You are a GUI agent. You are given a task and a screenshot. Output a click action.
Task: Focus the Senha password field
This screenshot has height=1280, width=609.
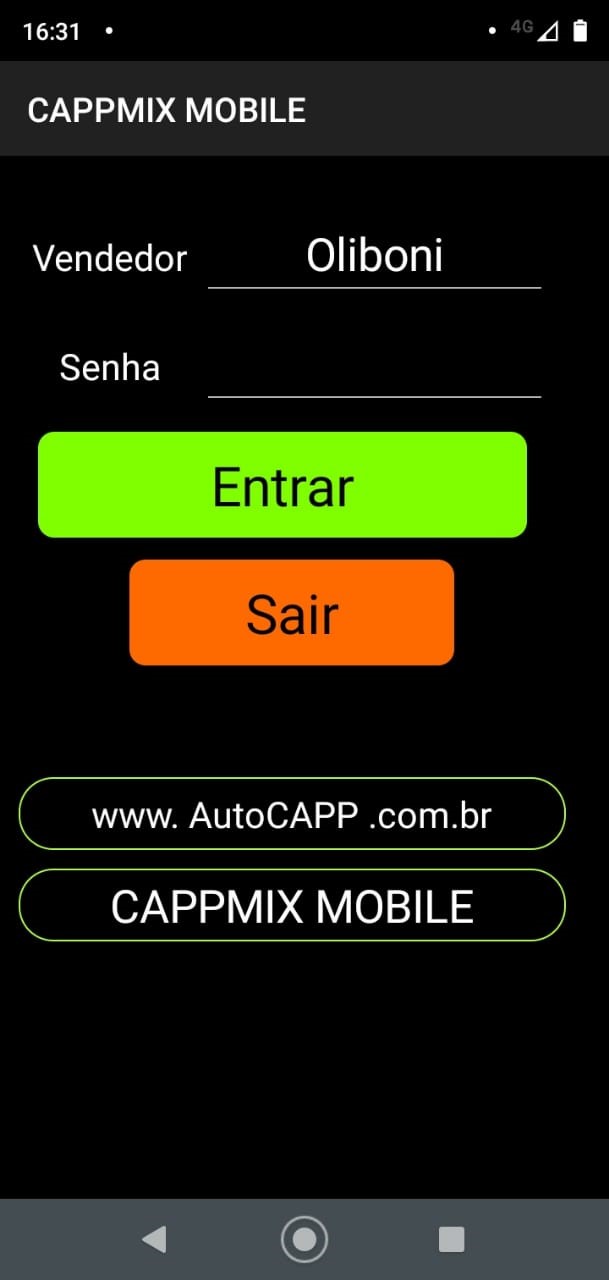(374, 367)
